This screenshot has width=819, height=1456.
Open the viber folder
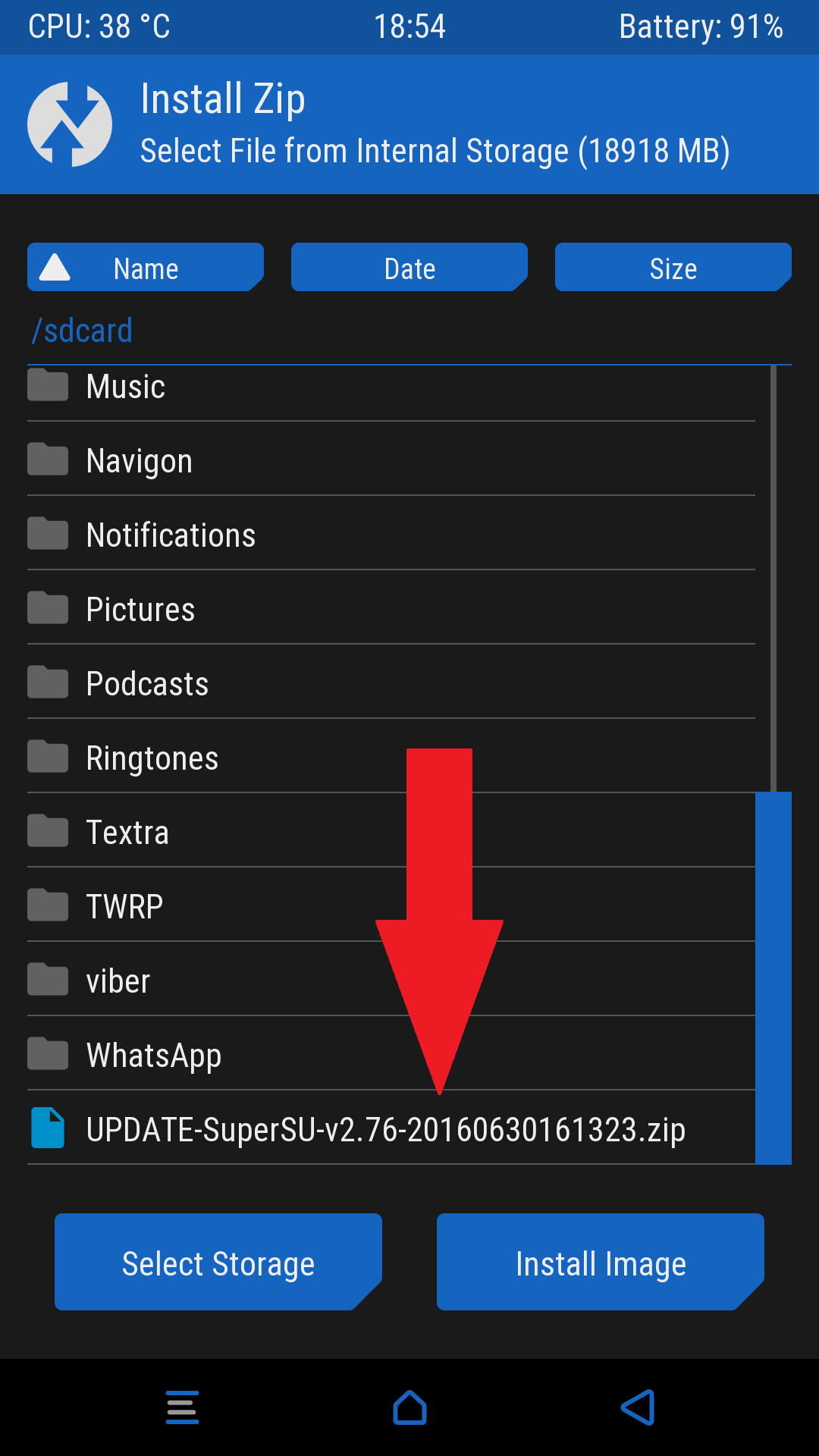click(x=118, y=981)
